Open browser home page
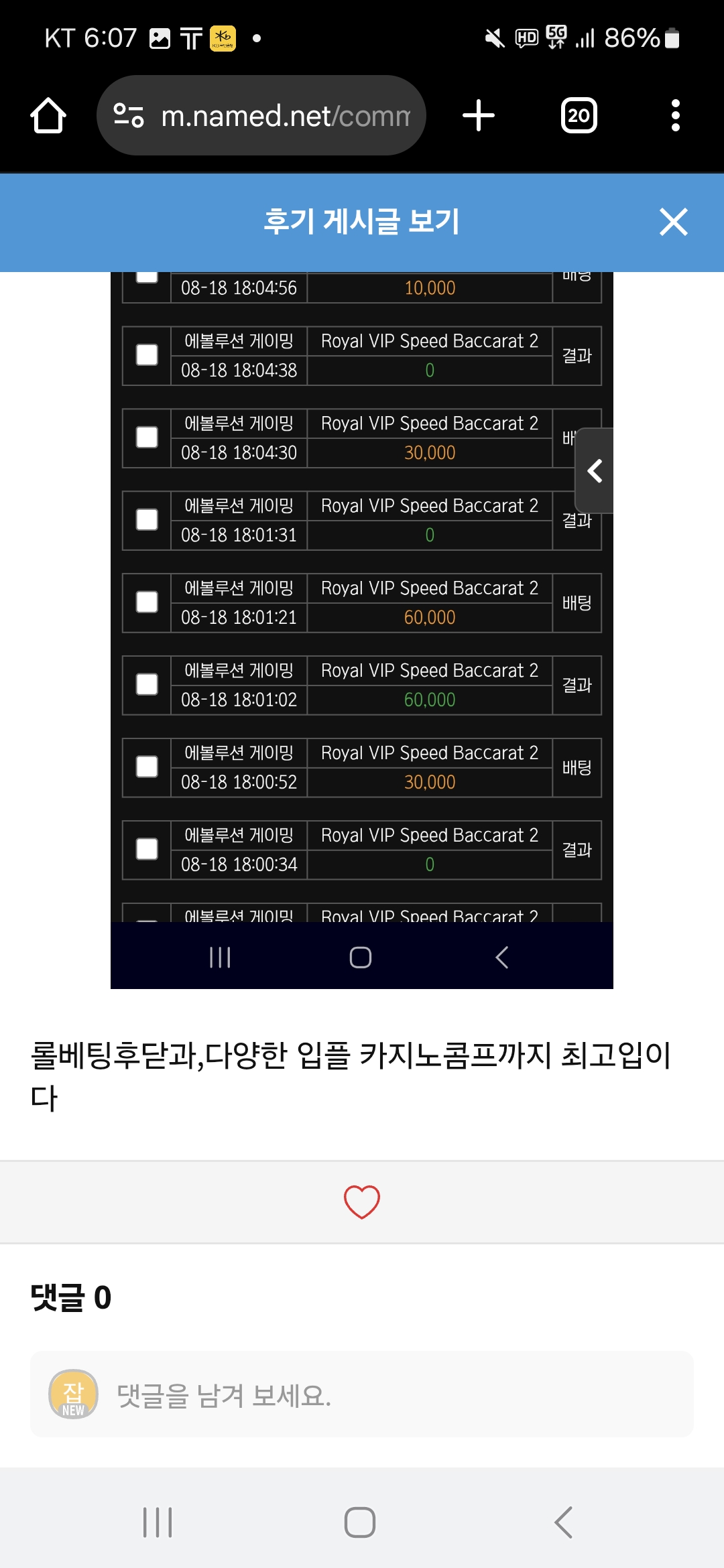The height and width of the screenshot is (1568, 724). (48, 116)
